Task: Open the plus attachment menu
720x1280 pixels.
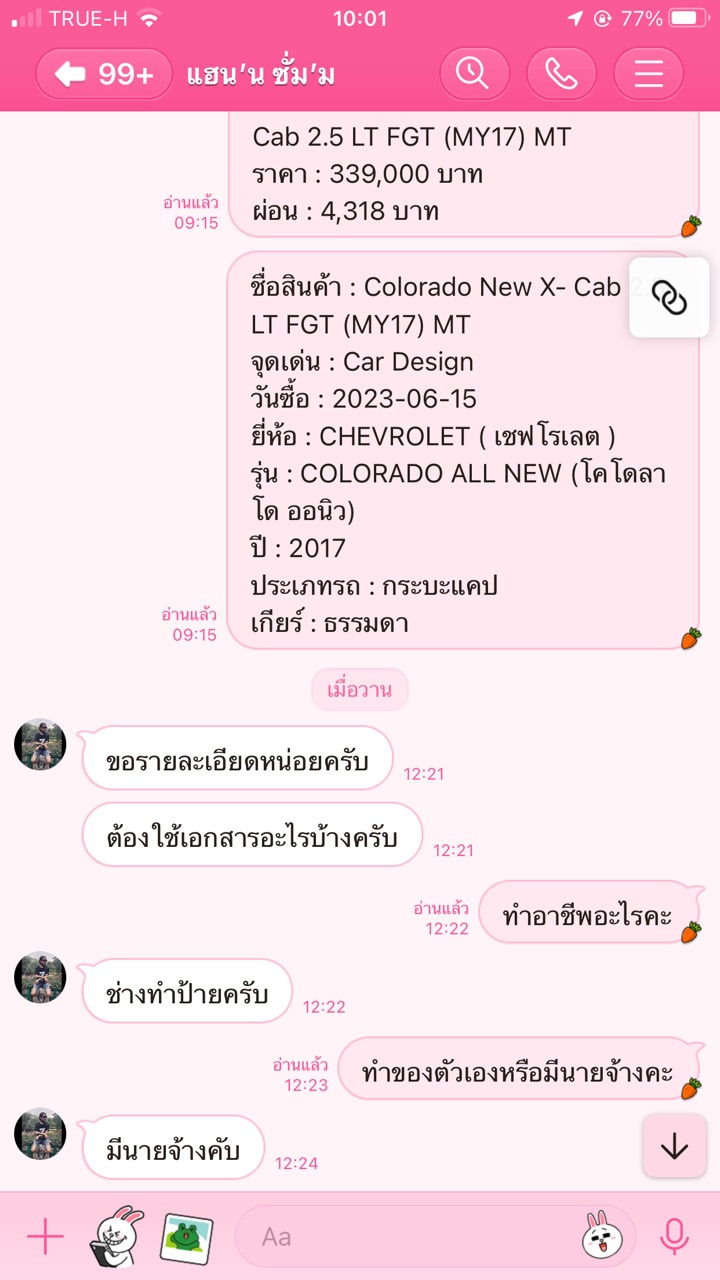Action: pyautogui.click(x=45, y=1237)
